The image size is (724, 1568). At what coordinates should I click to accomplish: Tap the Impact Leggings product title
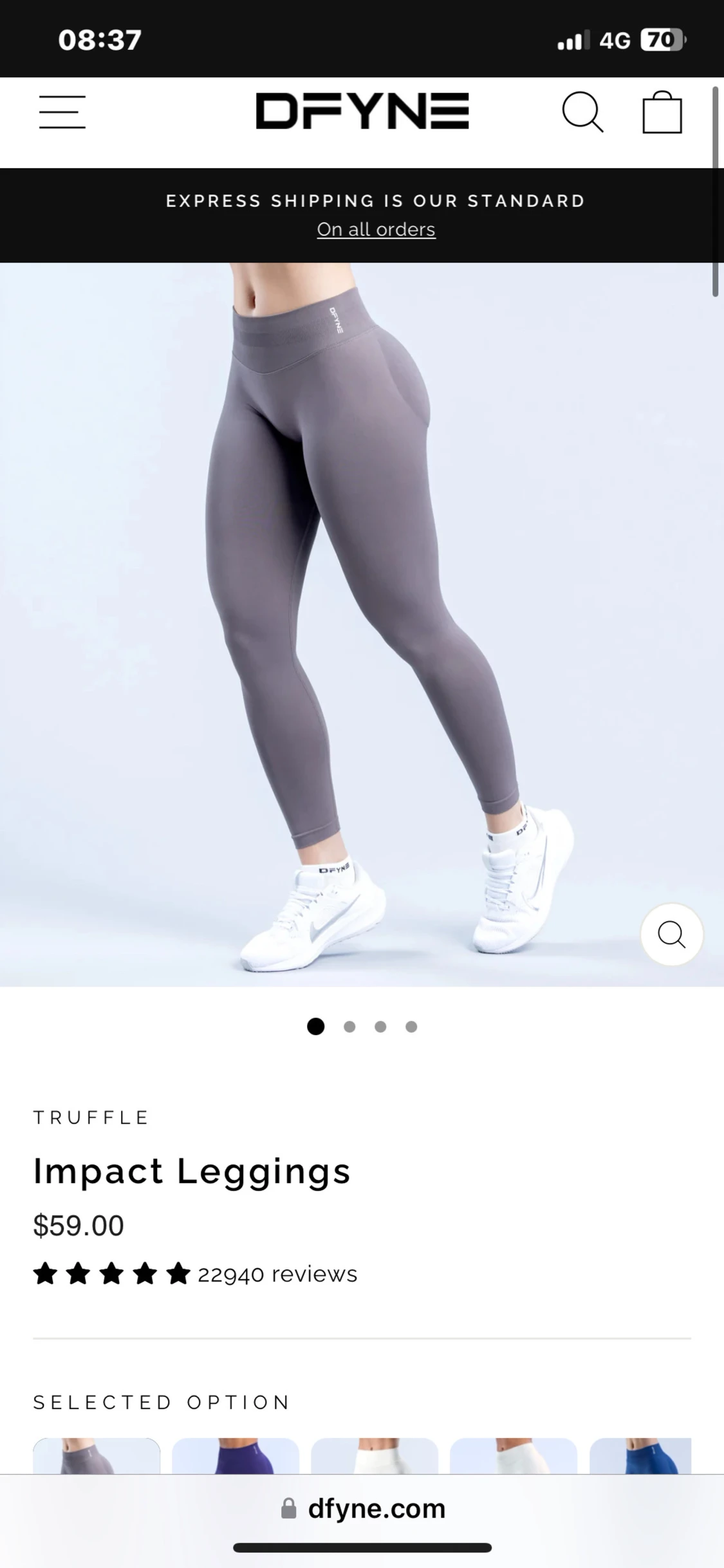191,1171
